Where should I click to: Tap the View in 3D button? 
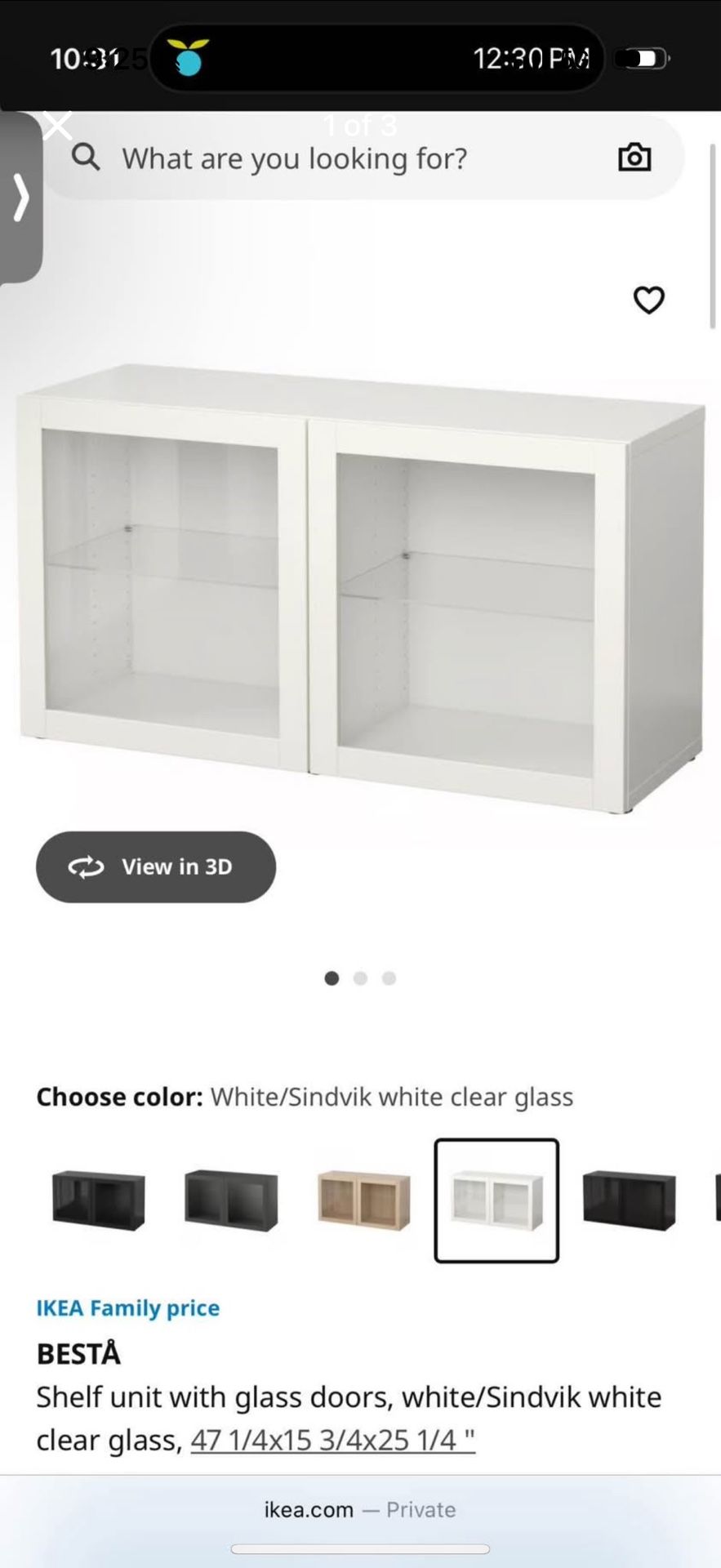[x=156, y=866]
